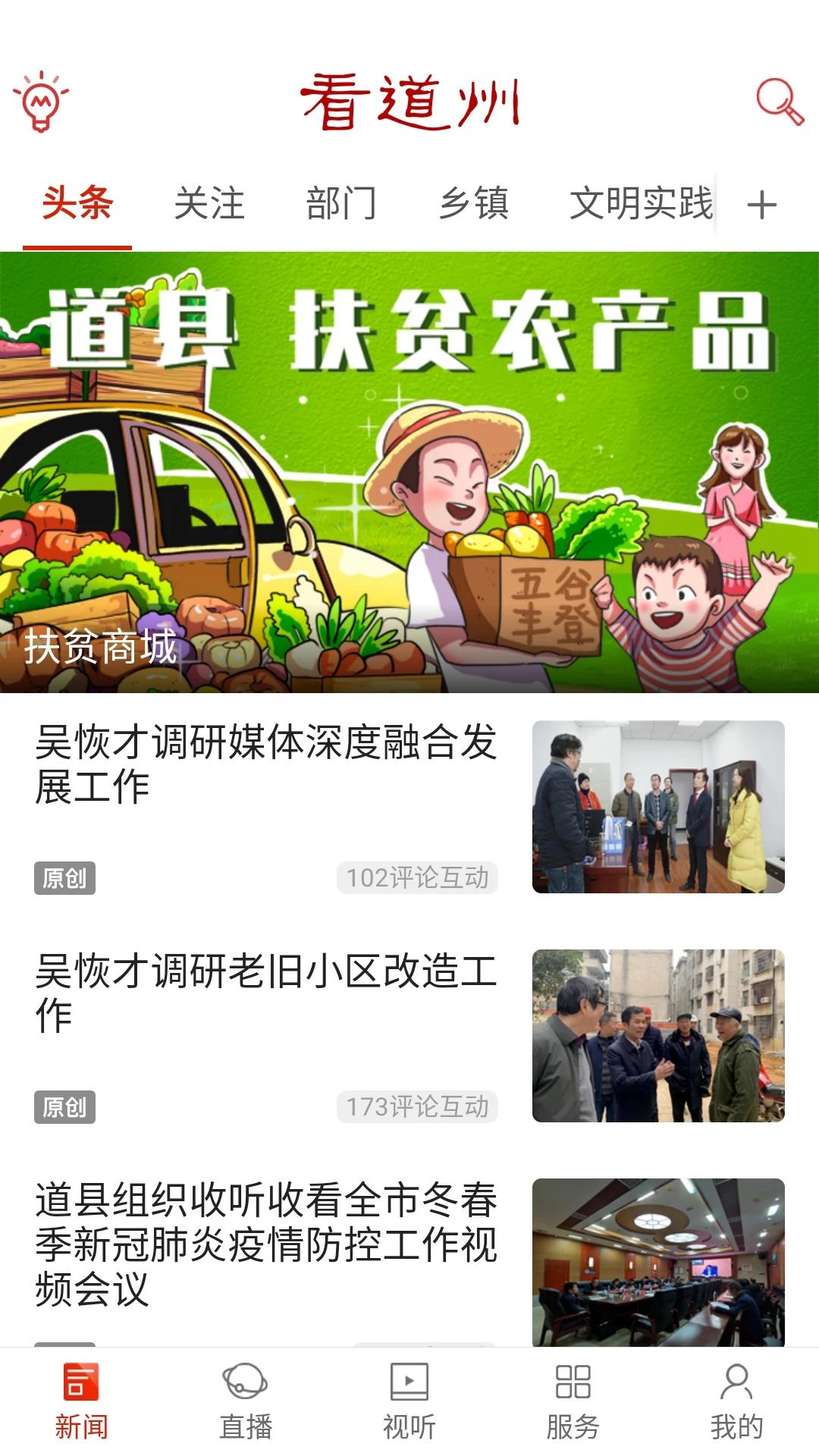Switch to the 部门 tab
Screen dimensions: 819x1456
click(x=341, y=203)
